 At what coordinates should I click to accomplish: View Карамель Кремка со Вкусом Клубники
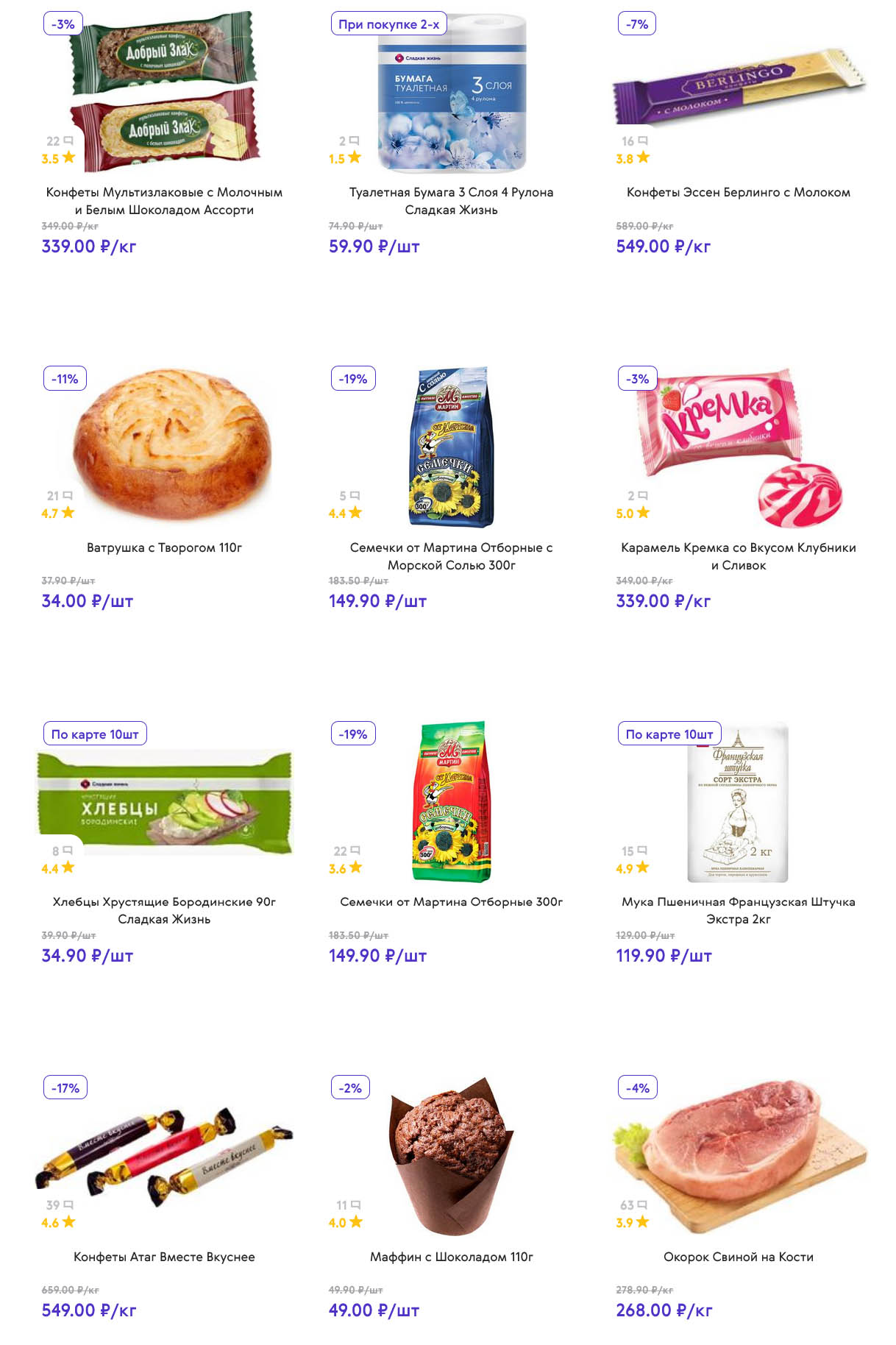738,556
